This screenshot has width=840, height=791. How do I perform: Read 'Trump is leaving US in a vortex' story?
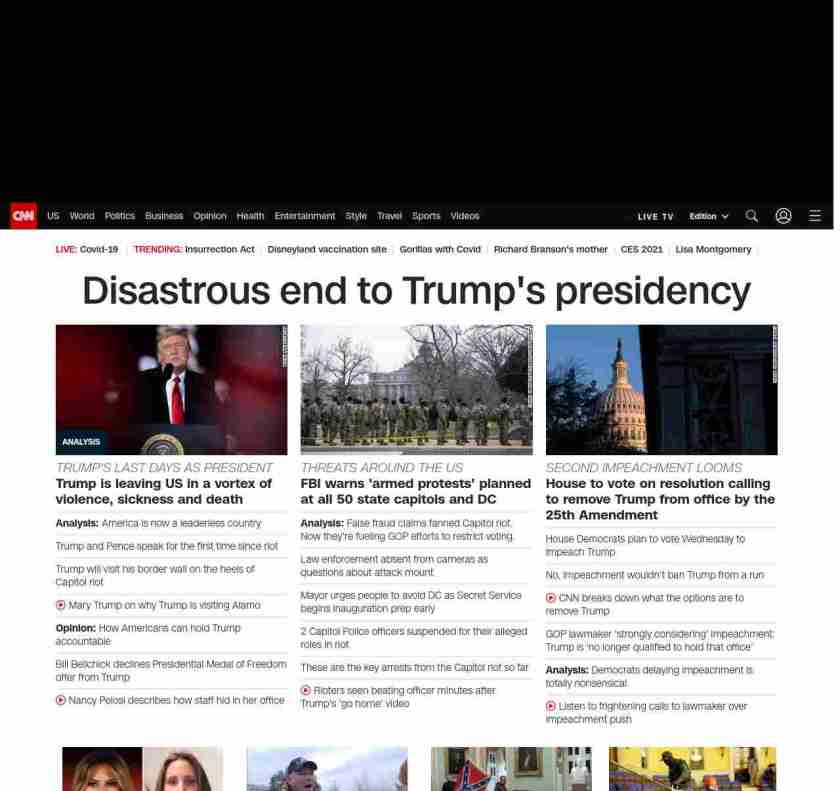[x=163, y=491]
